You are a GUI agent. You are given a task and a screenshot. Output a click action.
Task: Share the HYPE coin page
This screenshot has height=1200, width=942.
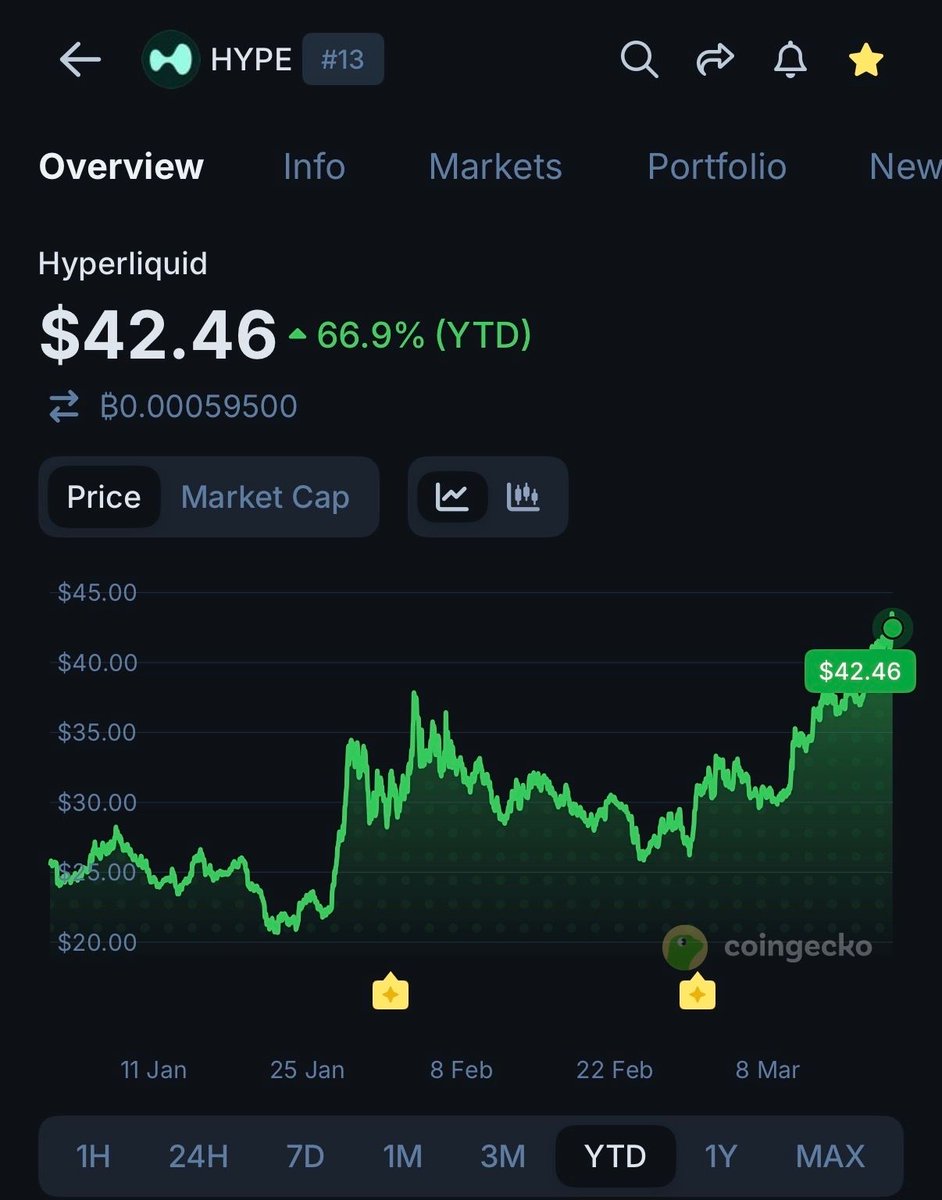point(714,61)
